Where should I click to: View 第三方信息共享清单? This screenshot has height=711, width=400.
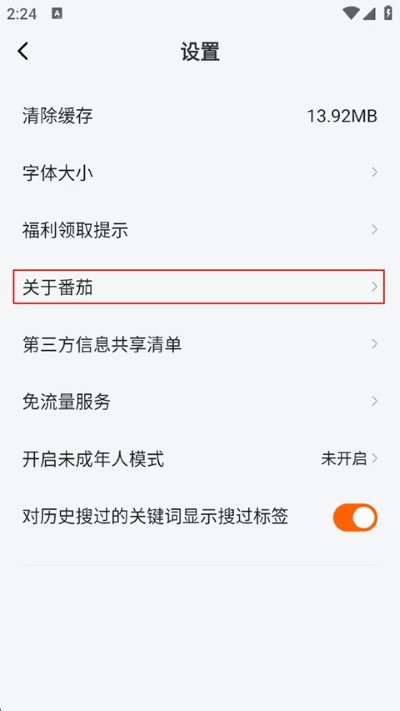pyautogui.click(x=200, y=344)
